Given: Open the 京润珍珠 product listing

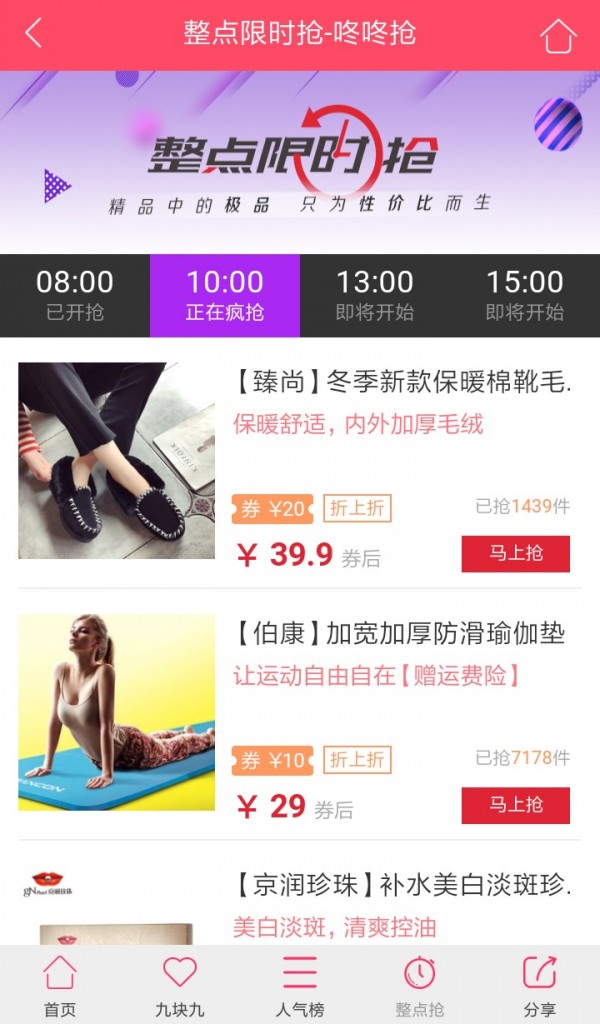Looking at the screenshot, I should pos(400,885).
